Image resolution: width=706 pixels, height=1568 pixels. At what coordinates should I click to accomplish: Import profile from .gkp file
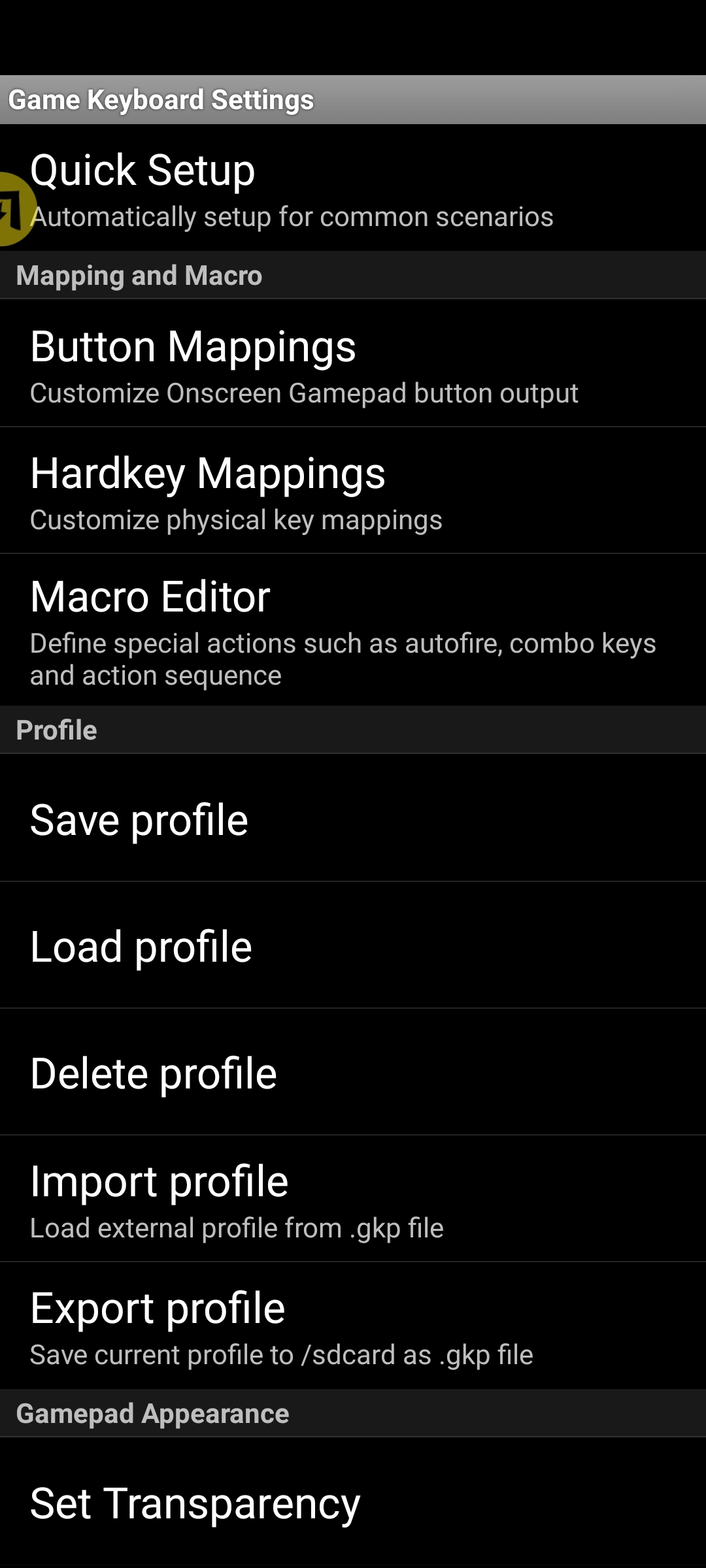353,1198
